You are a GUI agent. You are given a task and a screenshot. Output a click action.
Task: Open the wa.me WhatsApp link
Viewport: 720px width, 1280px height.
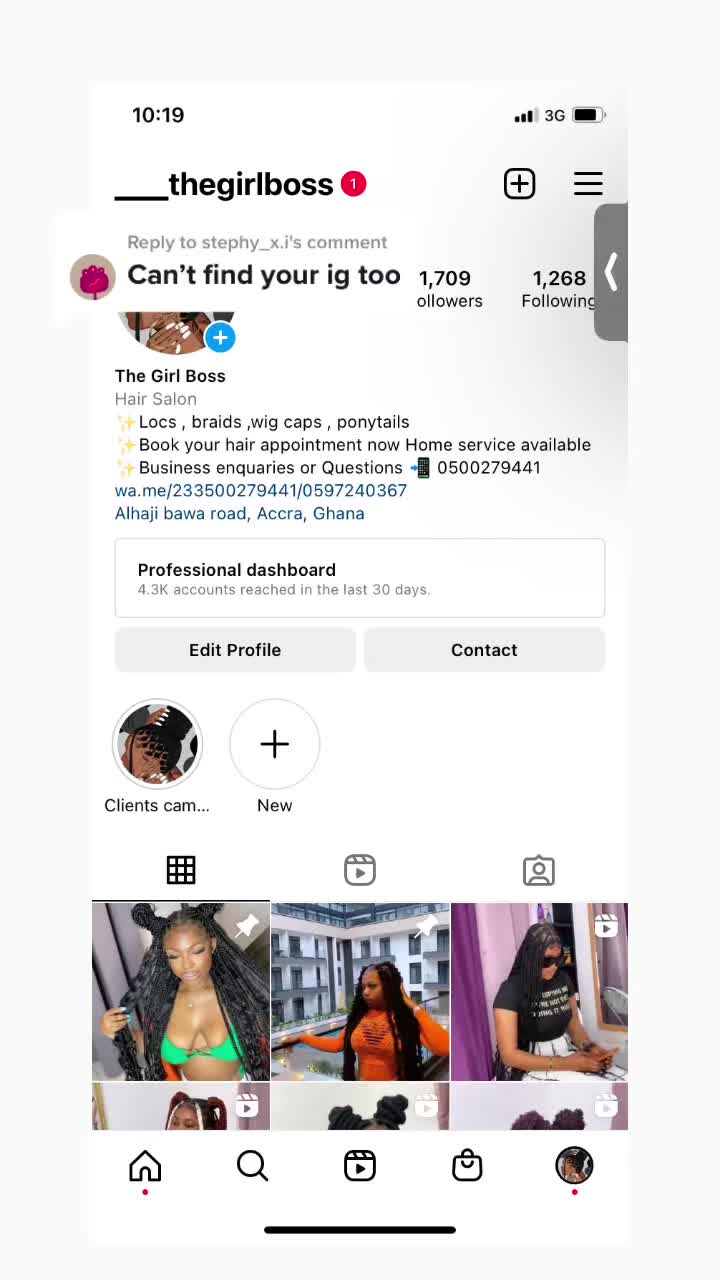click(261, 491)
